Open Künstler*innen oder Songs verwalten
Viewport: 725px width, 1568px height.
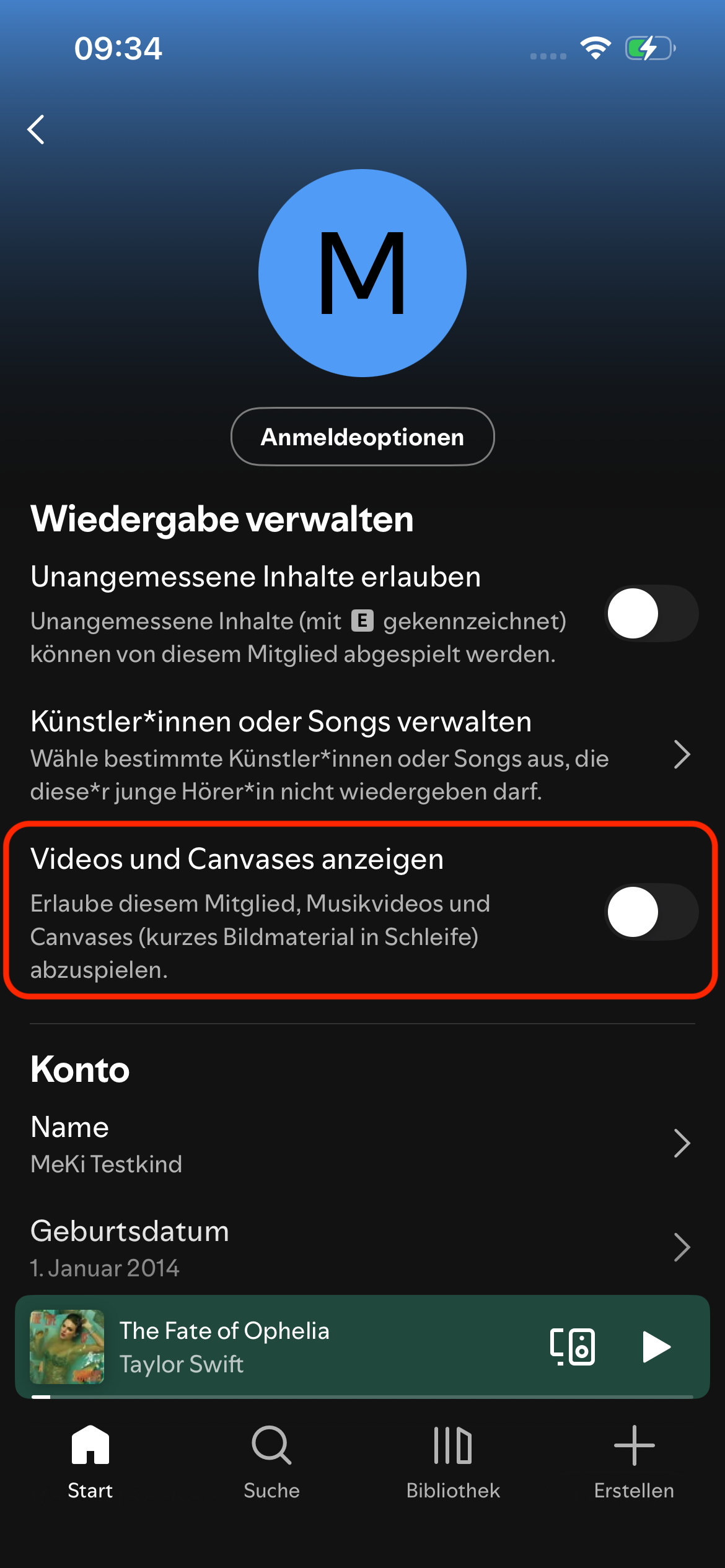coord(362,755)
